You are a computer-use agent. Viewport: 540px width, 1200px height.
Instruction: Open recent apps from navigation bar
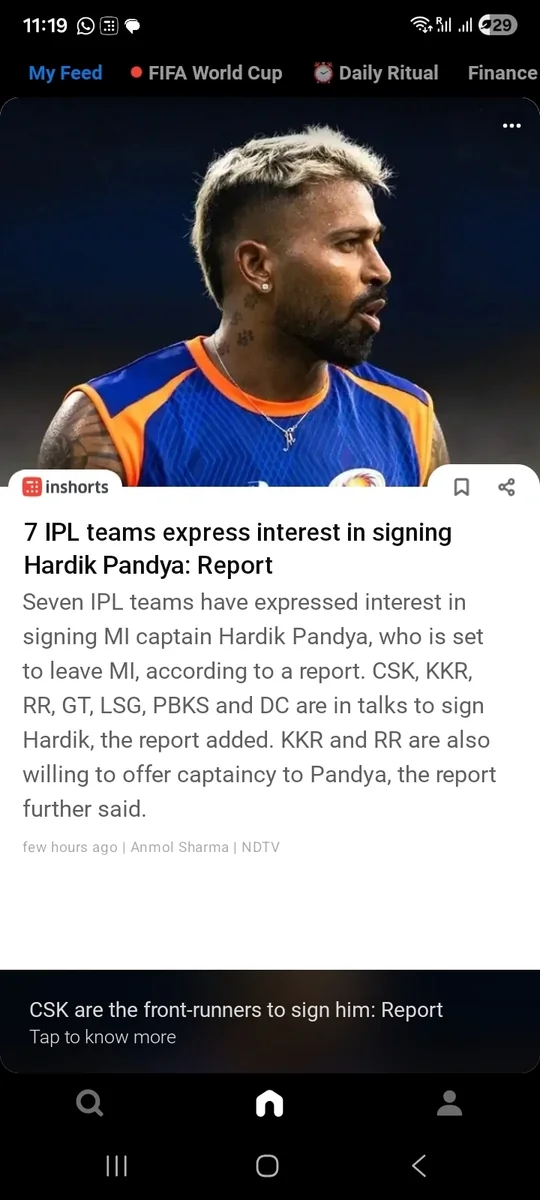[x=117, y=1166]
